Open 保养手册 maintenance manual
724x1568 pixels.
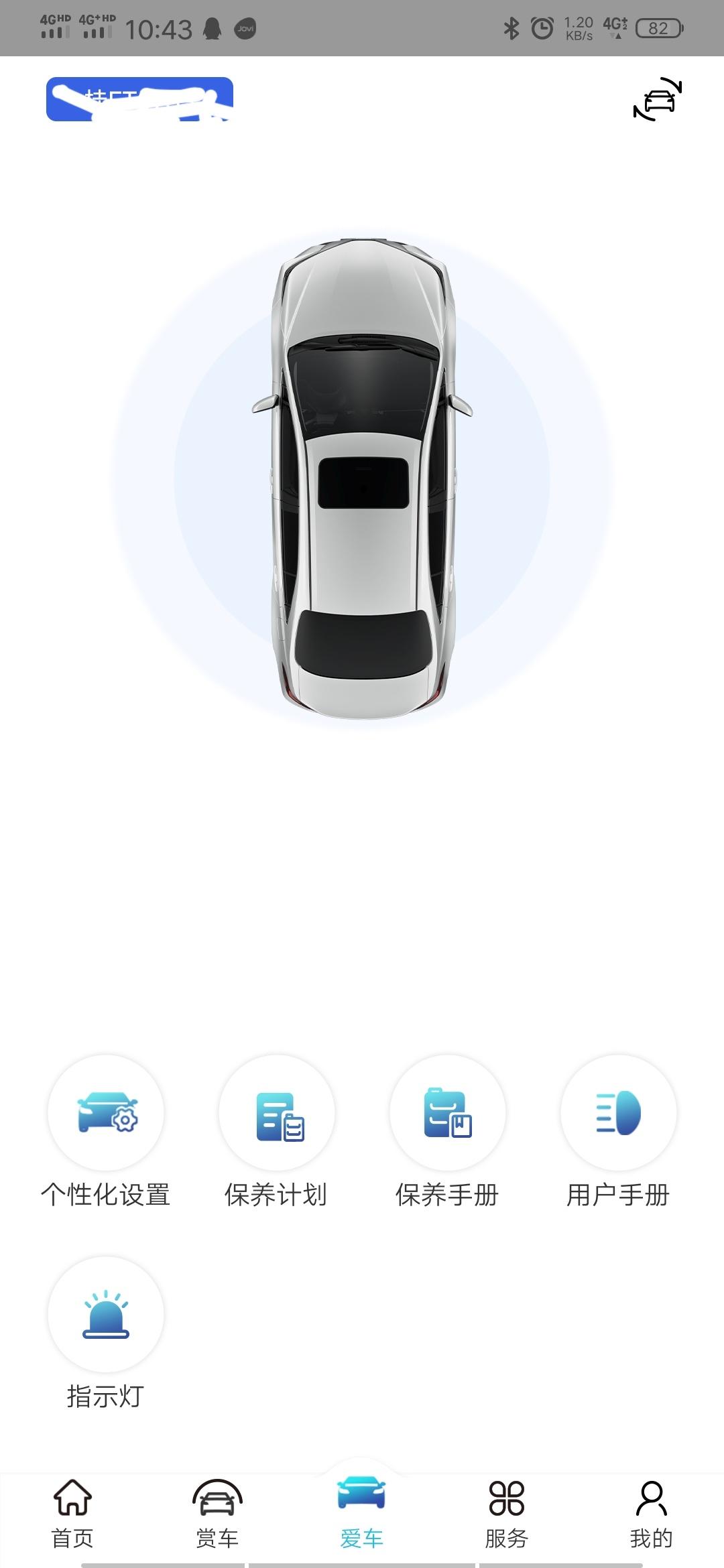click(x=448, y=1112)
